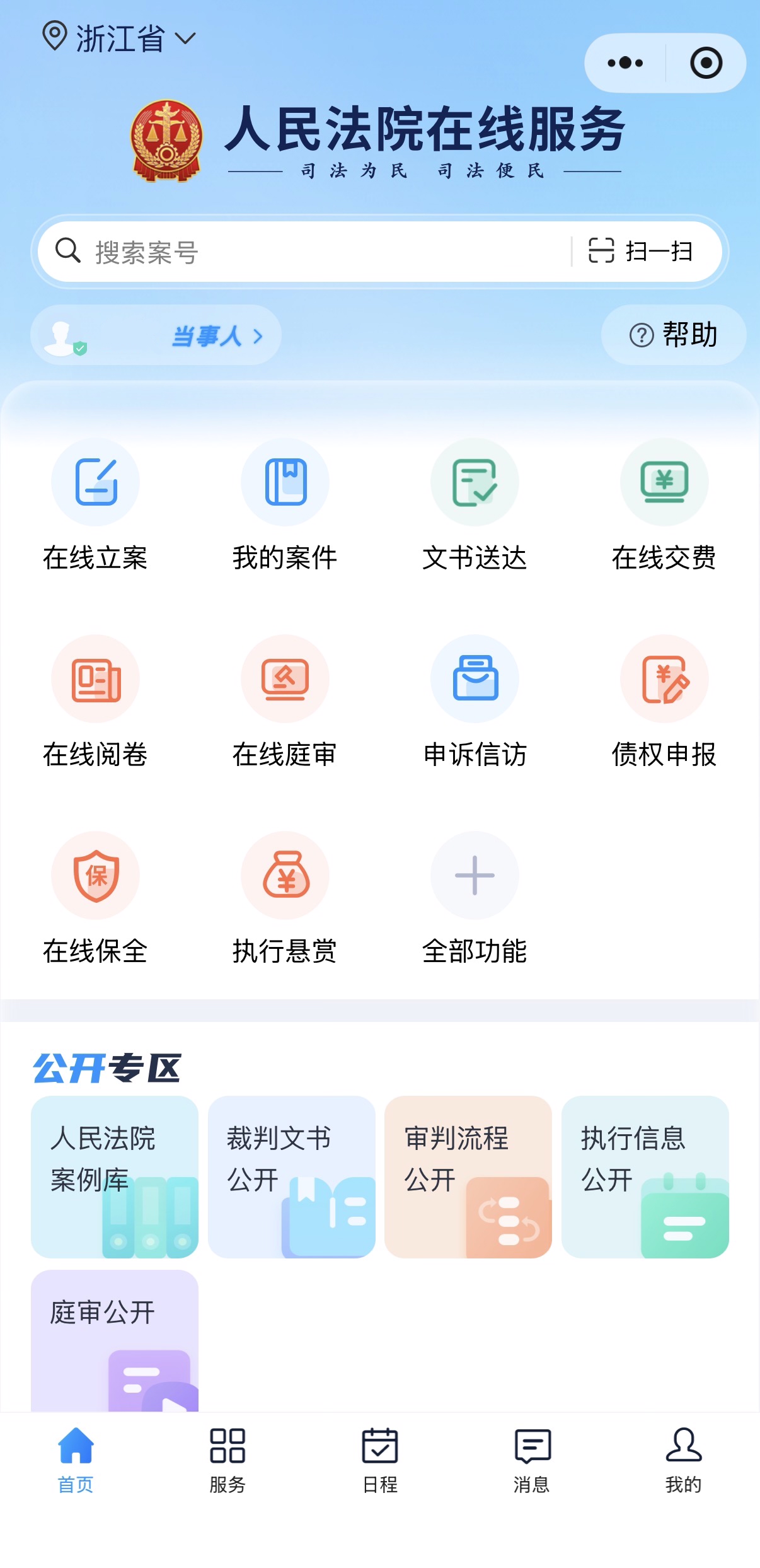This screenshot has height=1568, width=760.
Task: Open 帮助 help
Action: (673, 335)
